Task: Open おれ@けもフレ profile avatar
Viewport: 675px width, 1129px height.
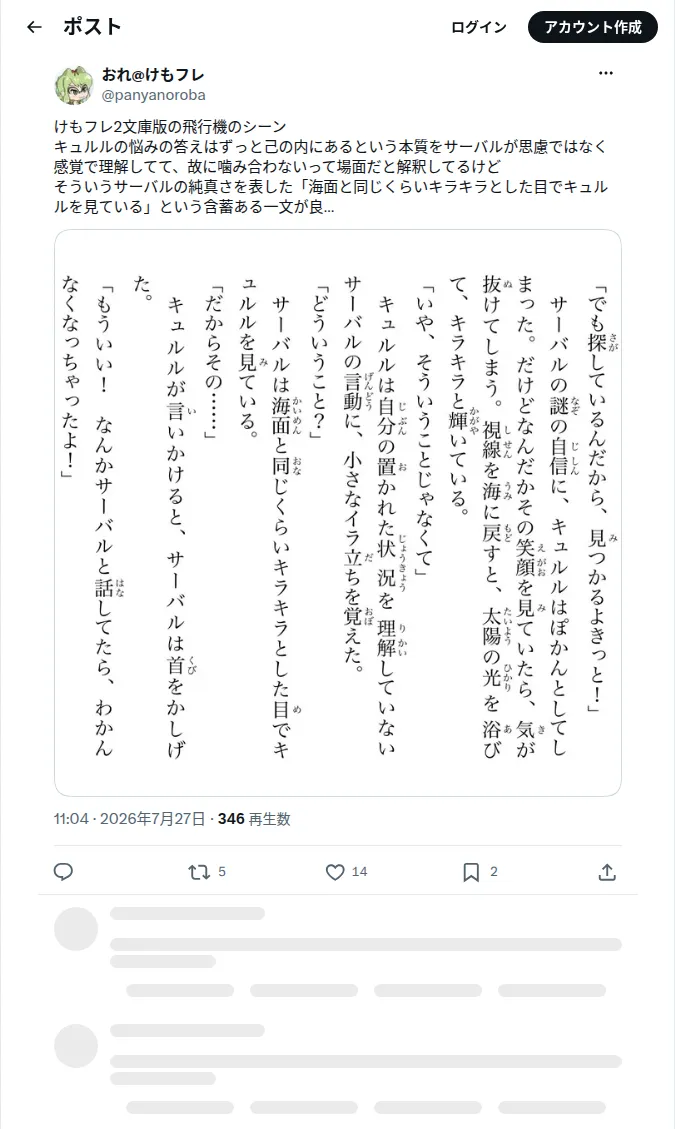Action: pos(74,84)
